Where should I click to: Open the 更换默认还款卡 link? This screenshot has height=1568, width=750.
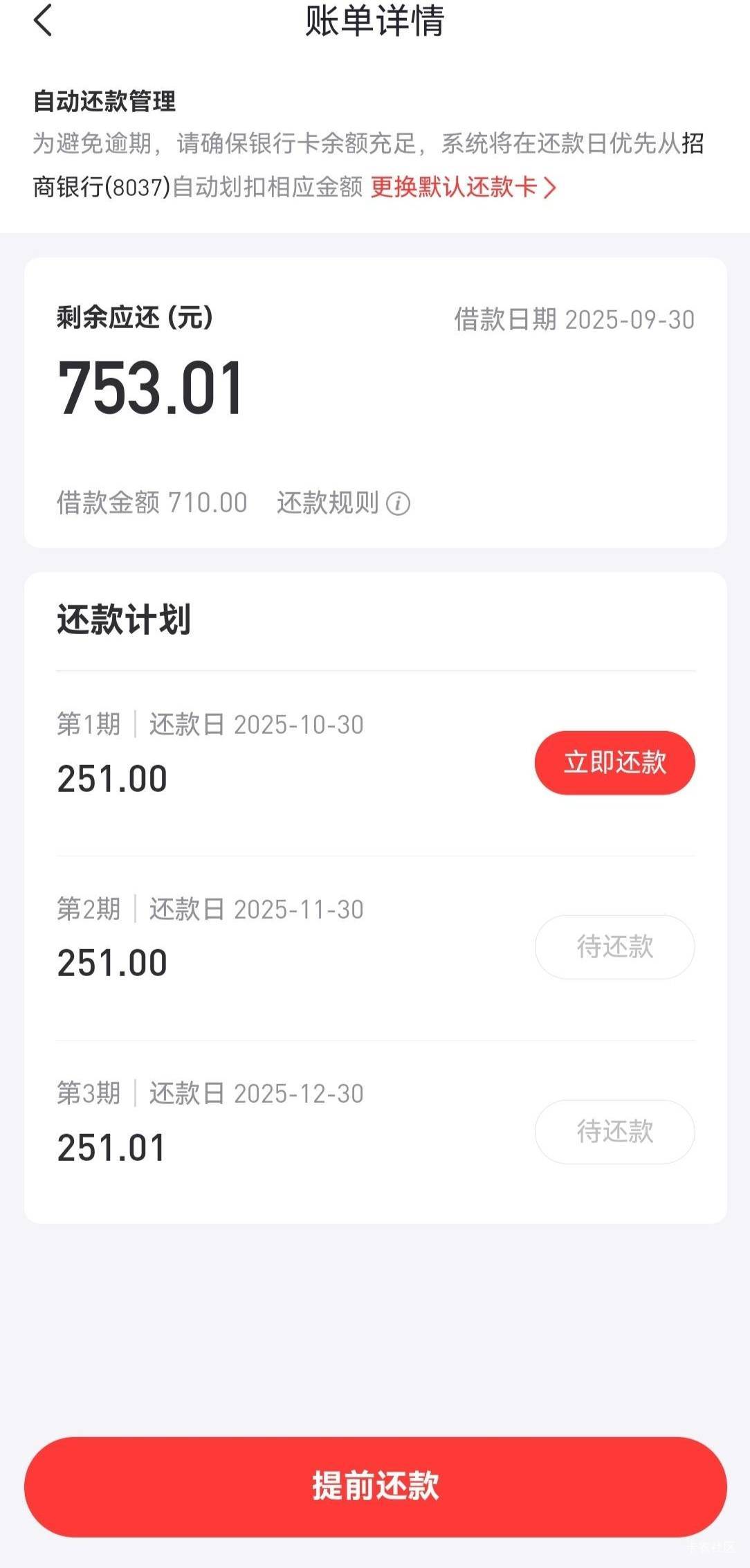click(x=462, y=187)
